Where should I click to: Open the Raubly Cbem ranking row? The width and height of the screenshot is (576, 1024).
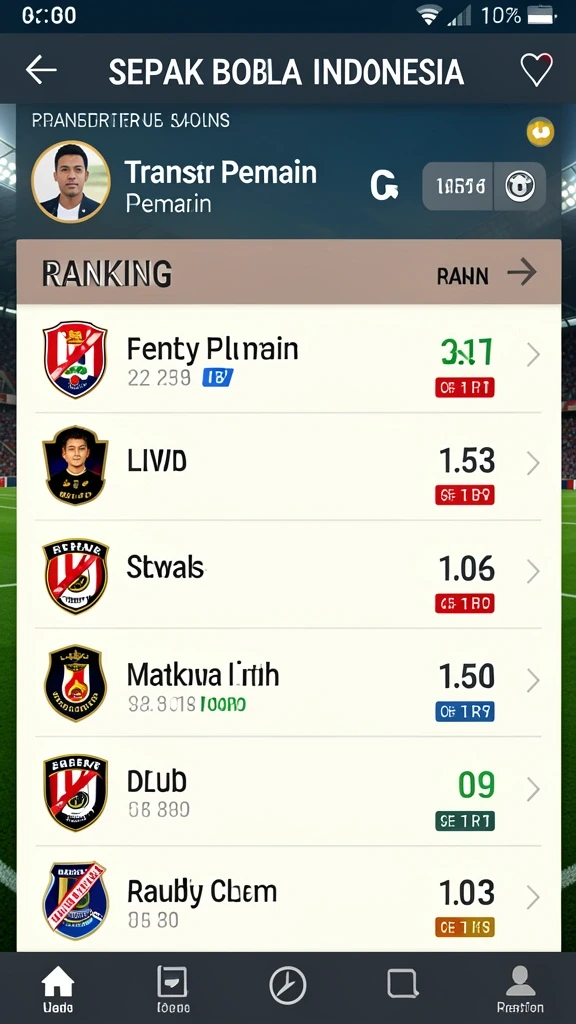point(288,899)
